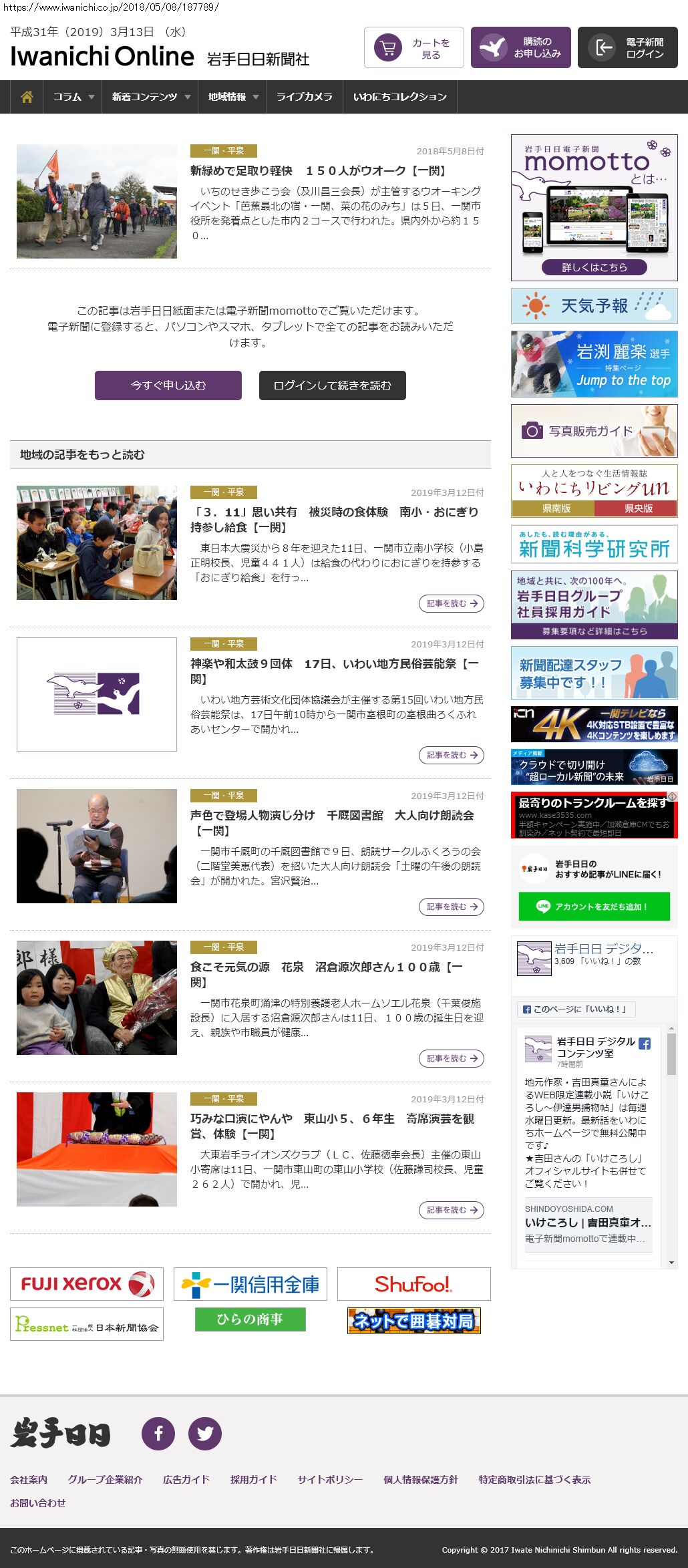This screenshot has height=1568, width=688.
Task: View the cart with カートを見る
Action: [414, 48]
